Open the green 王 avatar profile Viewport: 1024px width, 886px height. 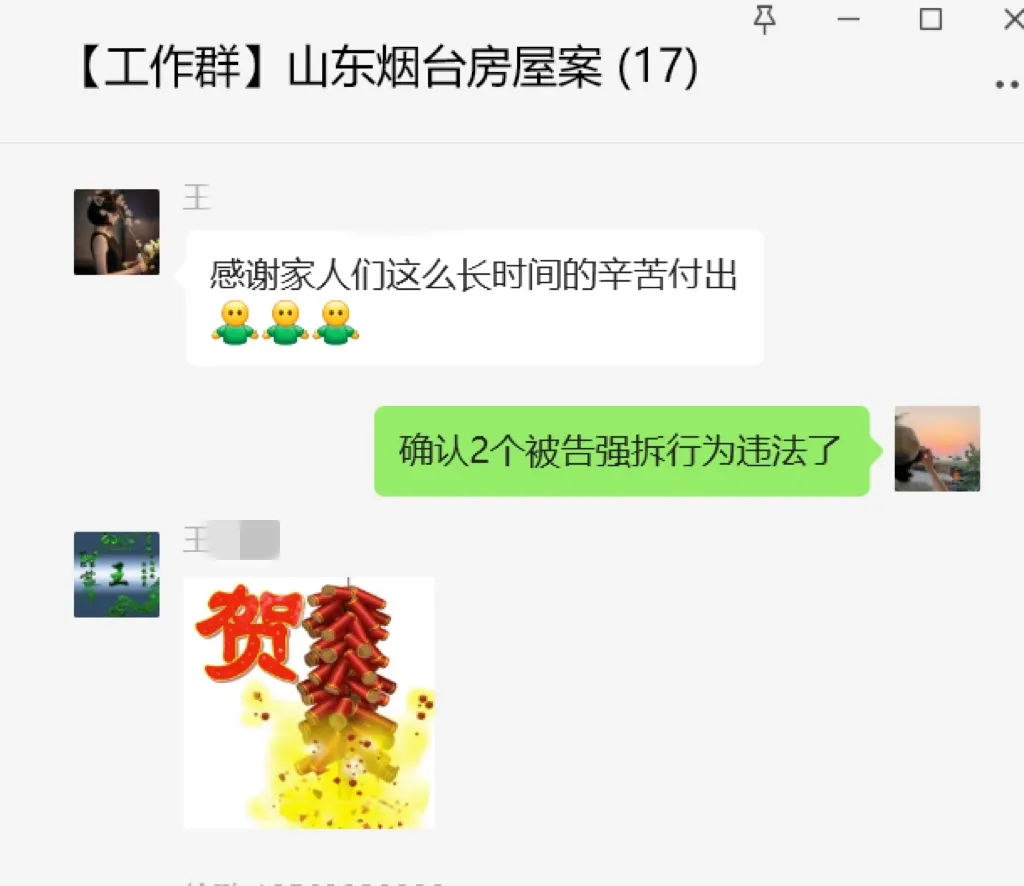pyautogui.click(x=117, y=574)
